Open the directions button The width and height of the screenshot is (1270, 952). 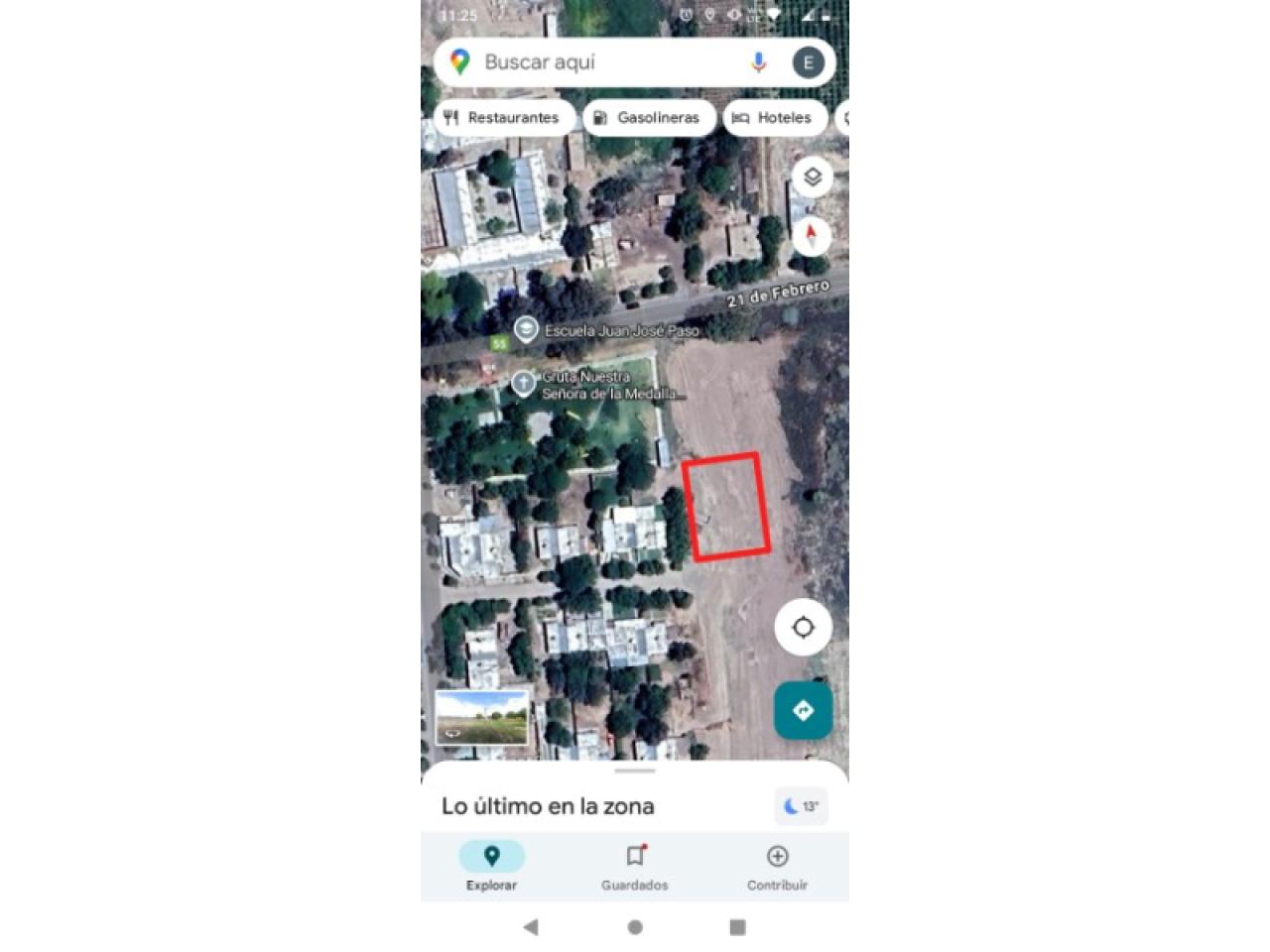(x=803, y=710)
